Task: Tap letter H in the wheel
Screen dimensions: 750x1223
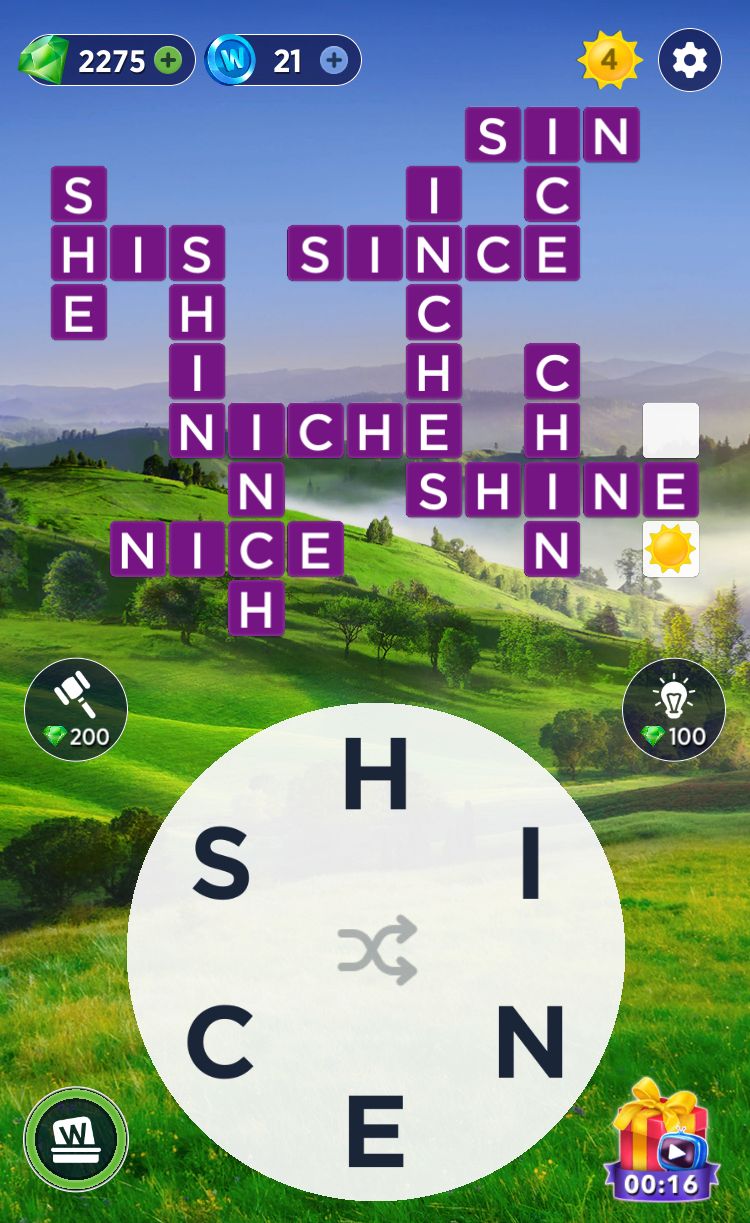Action: pos(376,775)
